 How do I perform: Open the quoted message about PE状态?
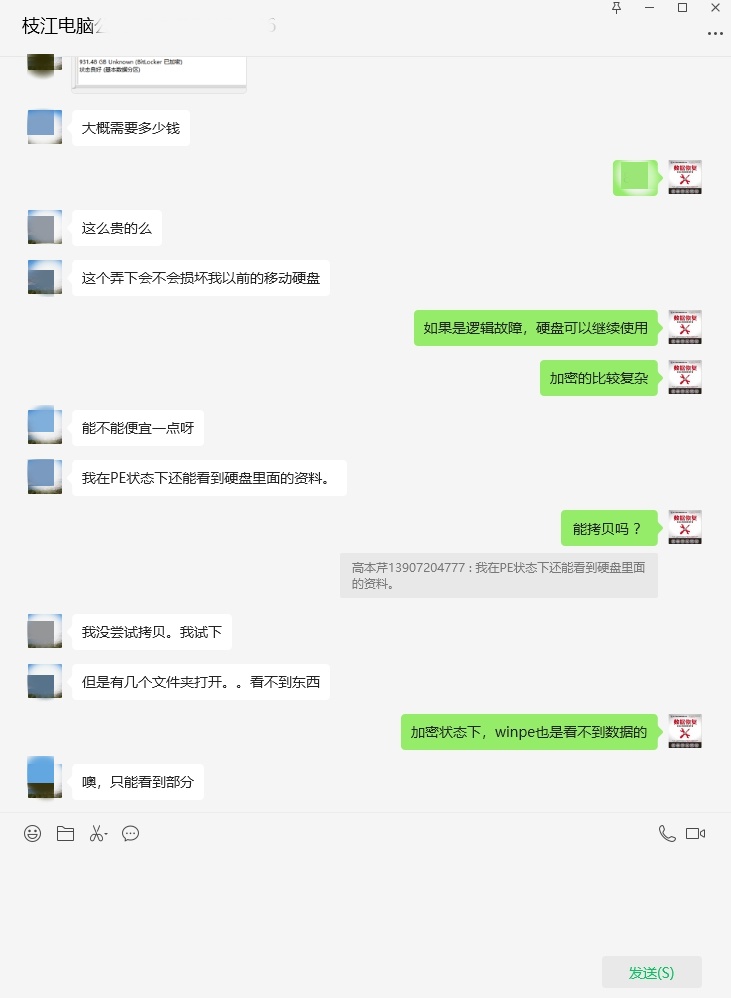coord(498,575)
